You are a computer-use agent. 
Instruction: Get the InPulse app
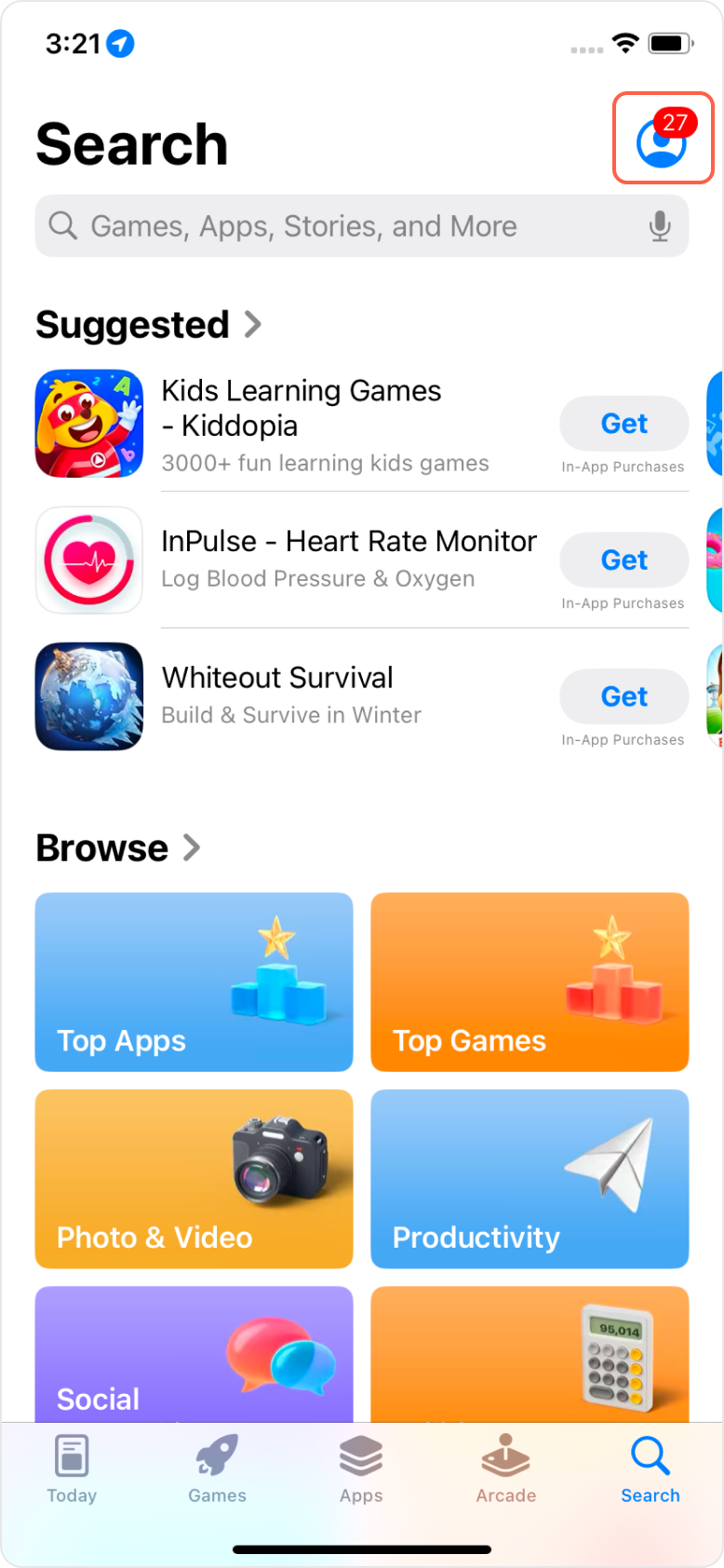(623, 561)
